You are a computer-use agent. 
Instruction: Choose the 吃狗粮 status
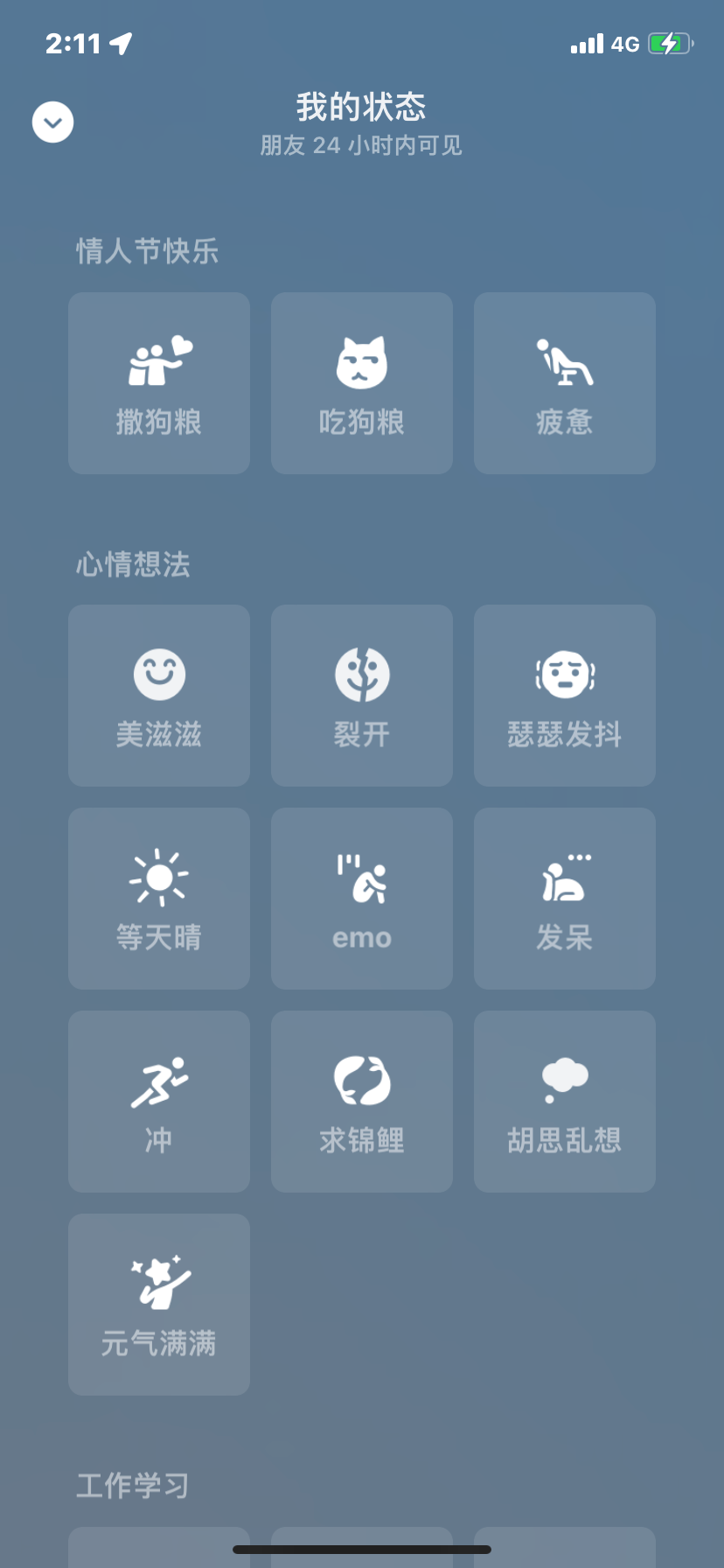pyautogui.click(x=362, y=383)
